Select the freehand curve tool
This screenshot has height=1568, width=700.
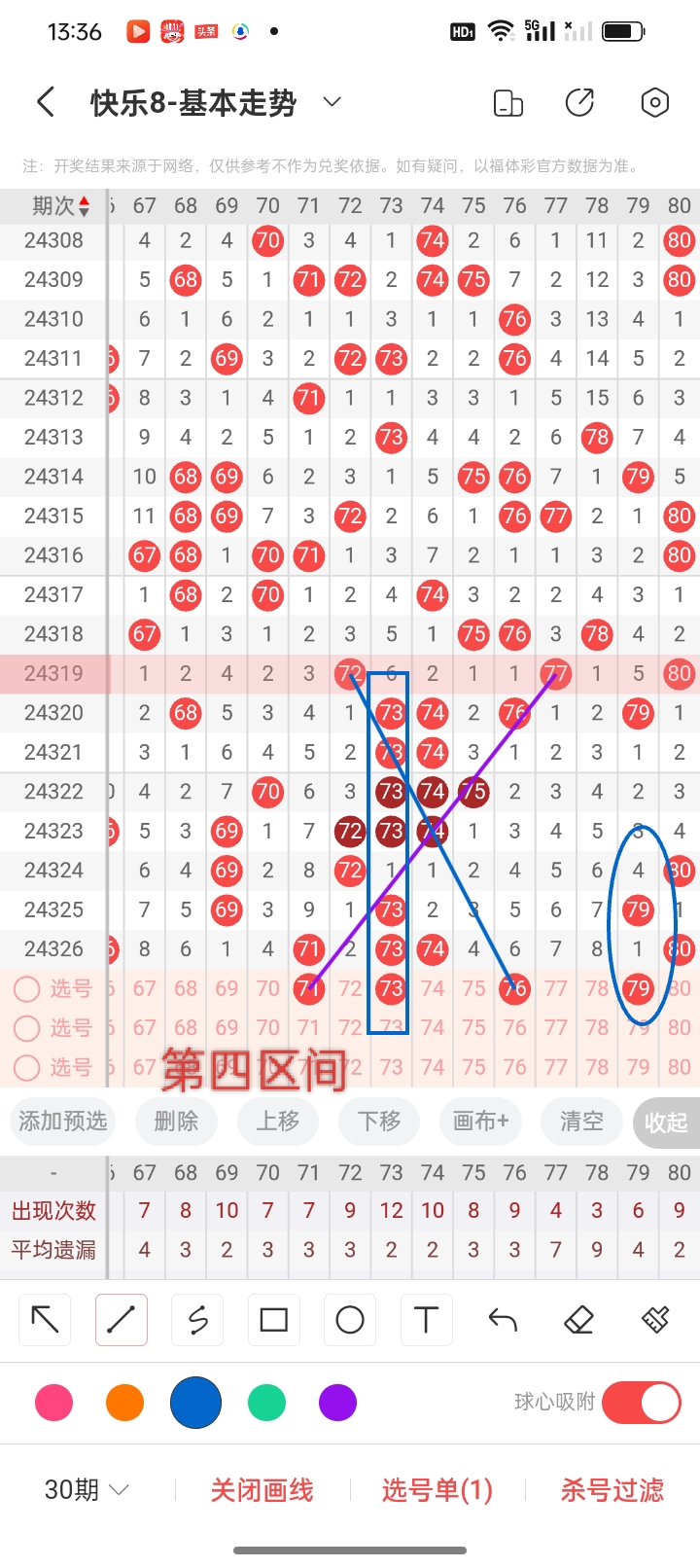(196, 1320)
